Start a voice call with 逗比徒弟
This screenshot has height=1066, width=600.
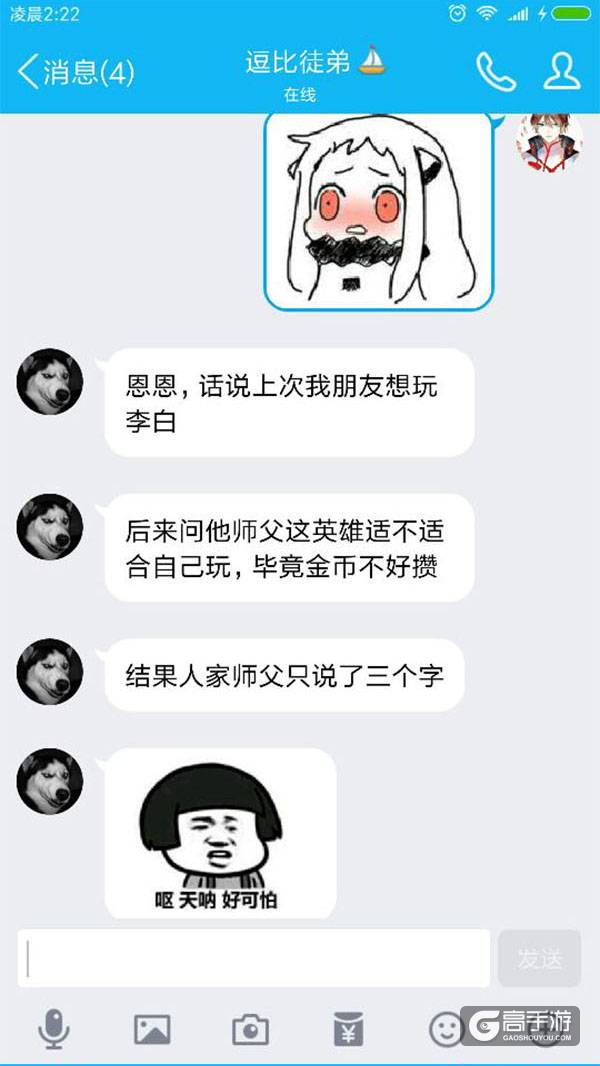pyautogui.click(x=495, y=71)
